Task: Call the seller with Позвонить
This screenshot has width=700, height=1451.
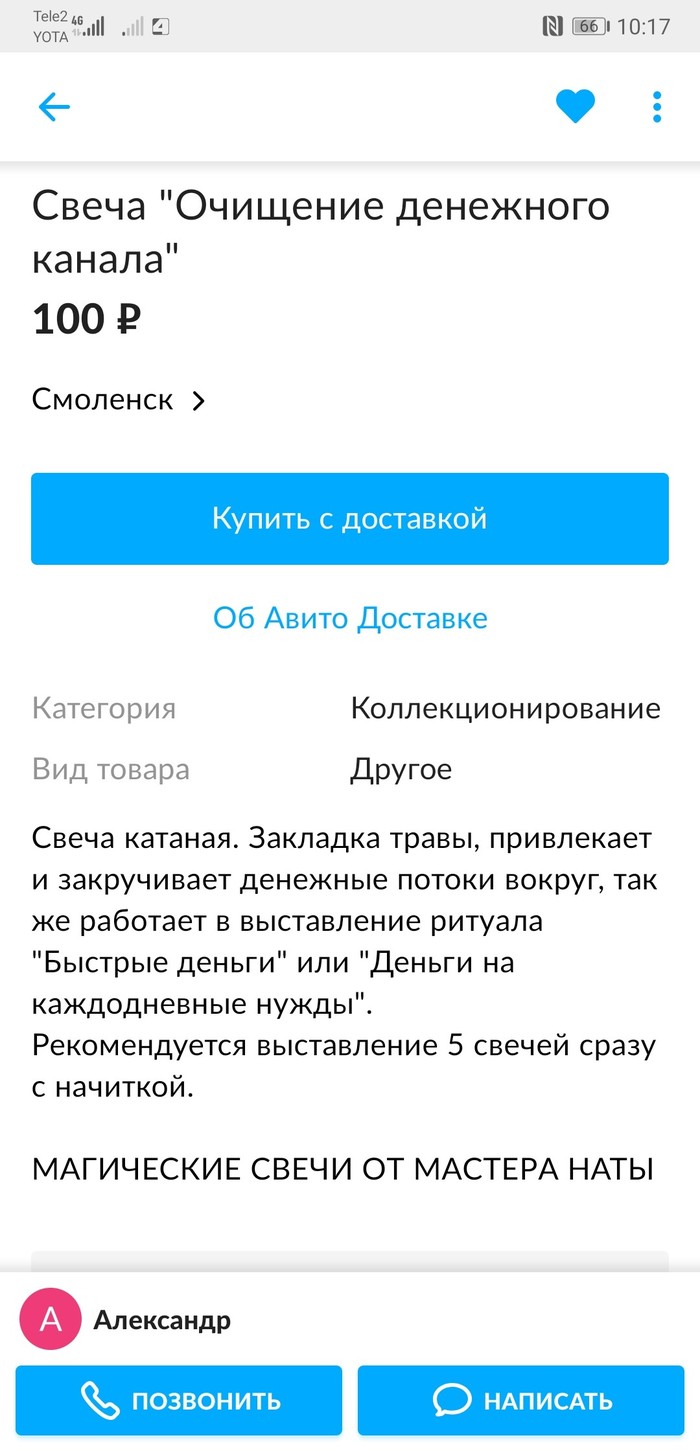Action: (179, 1401)
